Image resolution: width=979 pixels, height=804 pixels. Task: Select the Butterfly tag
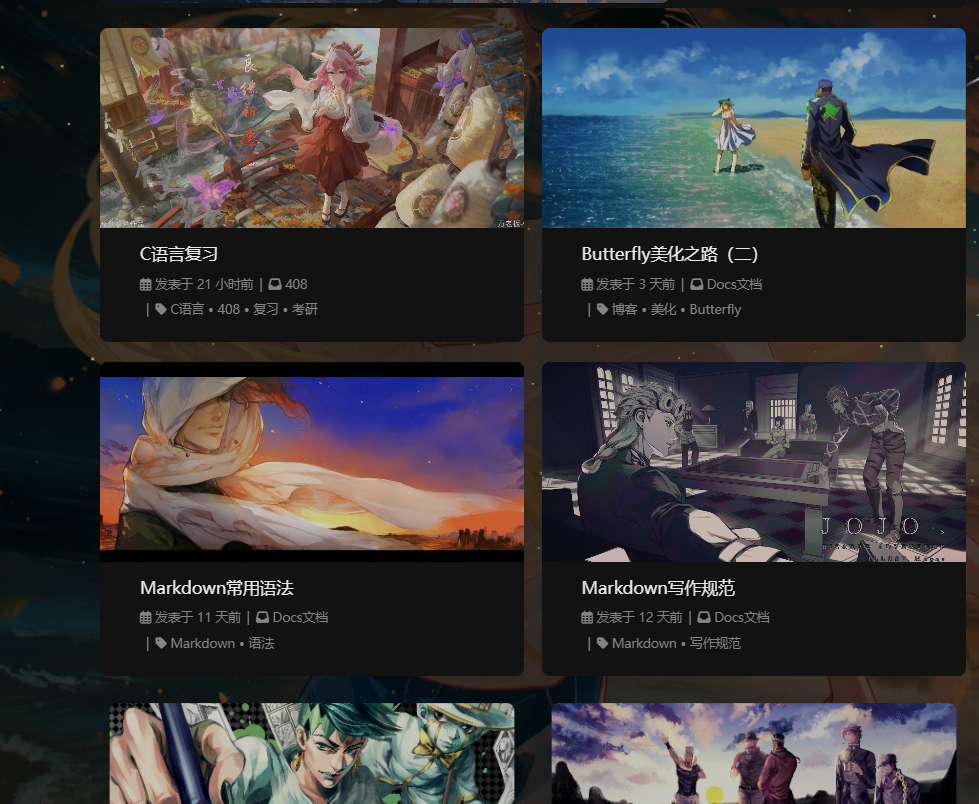coord(715,310)
